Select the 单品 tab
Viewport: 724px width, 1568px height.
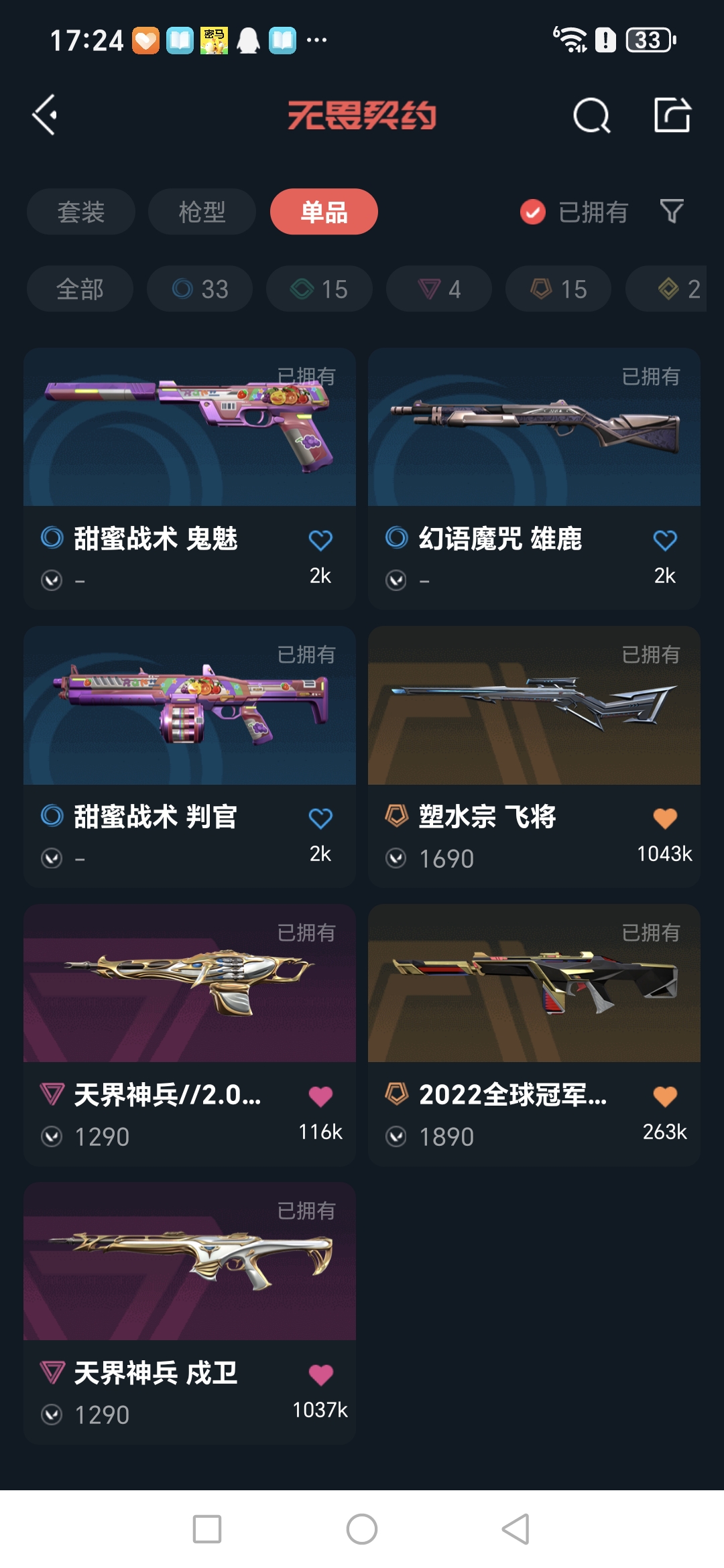pyautogui.click(x=324, y=212)
